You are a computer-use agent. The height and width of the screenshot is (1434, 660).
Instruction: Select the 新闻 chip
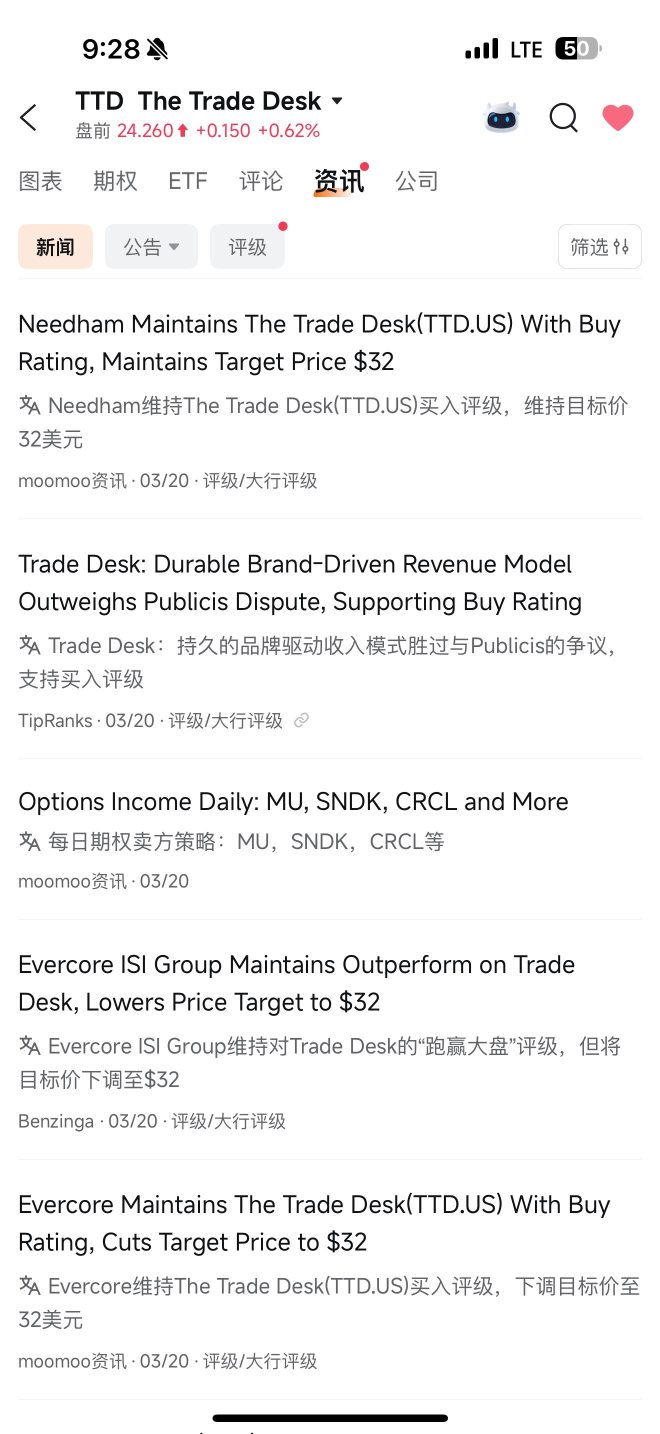click(x=55, y=247)
